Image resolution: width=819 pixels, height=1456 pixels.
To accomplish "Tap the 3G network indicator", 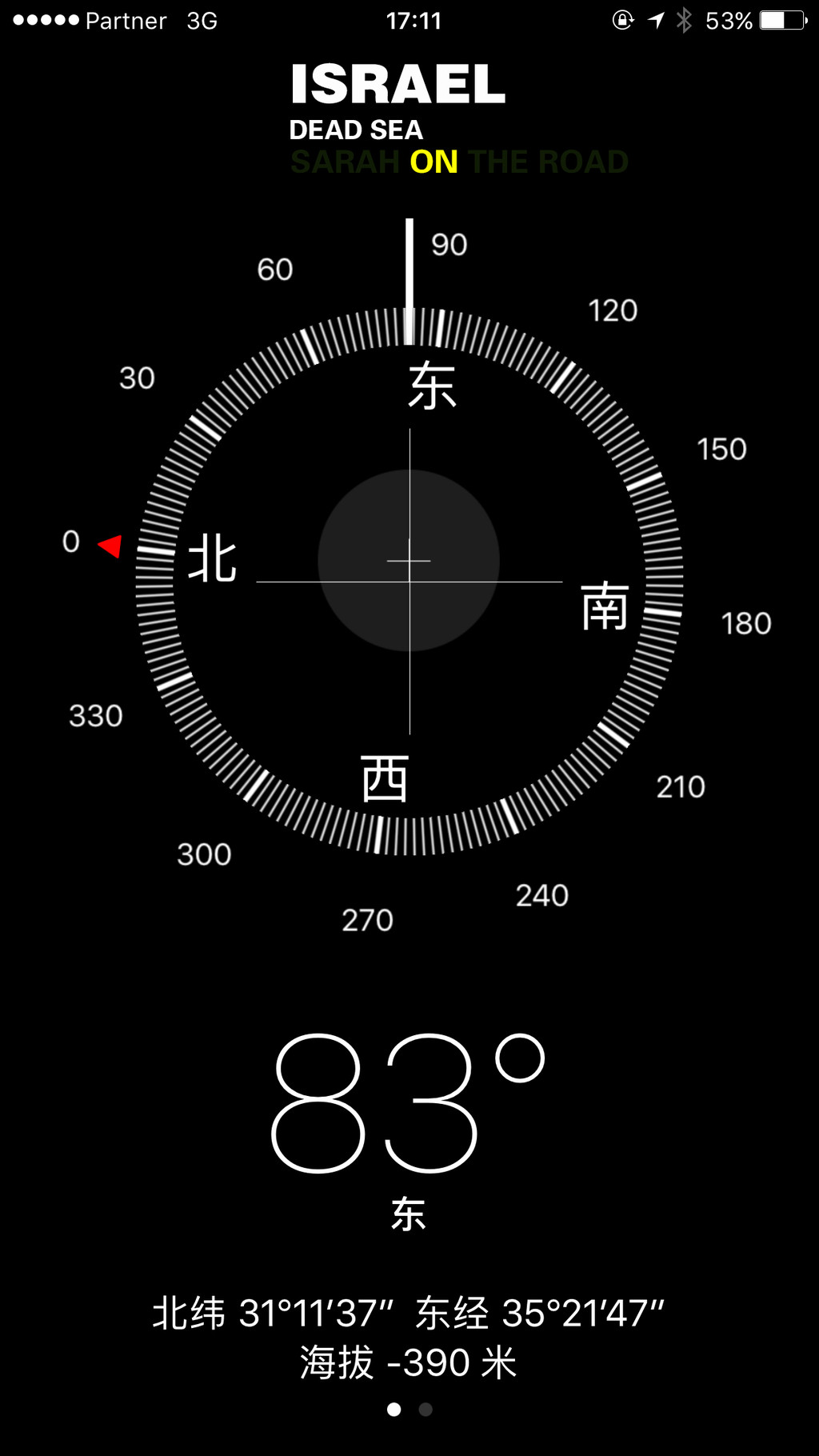I will pos(202,20).
